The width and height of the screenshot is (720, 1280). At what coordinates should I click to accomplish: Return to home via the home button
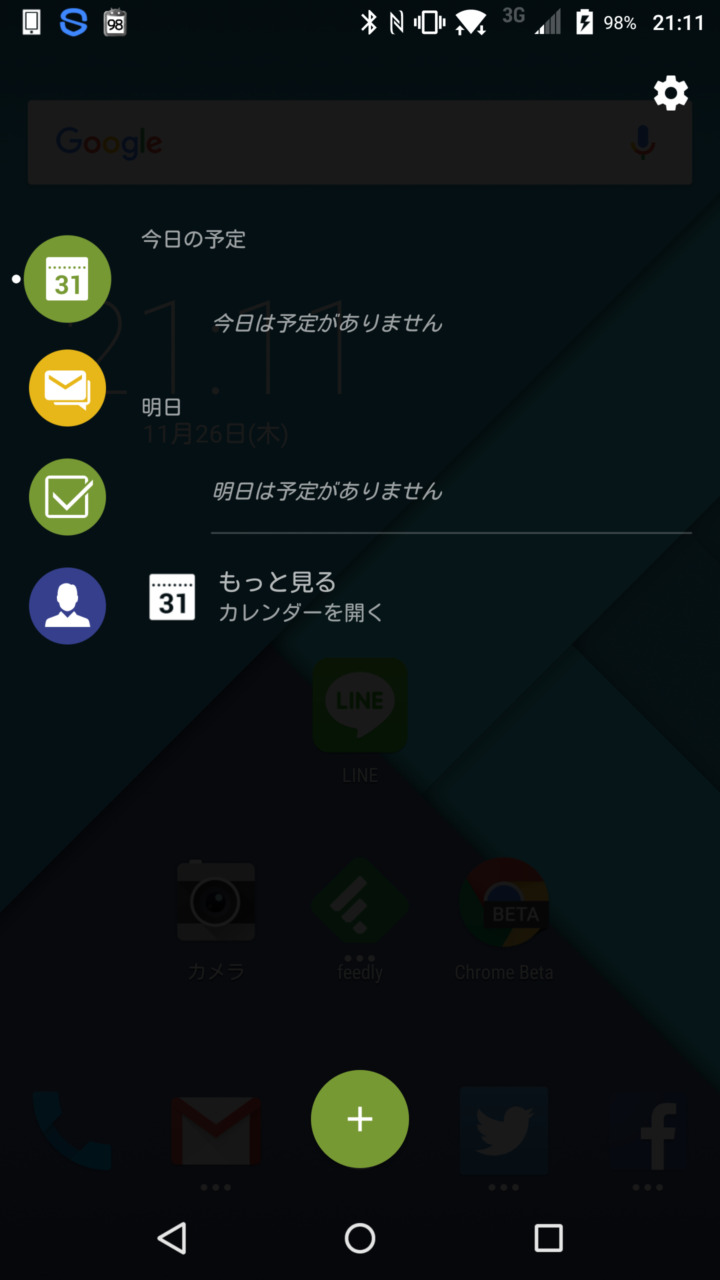(360, 1238)
